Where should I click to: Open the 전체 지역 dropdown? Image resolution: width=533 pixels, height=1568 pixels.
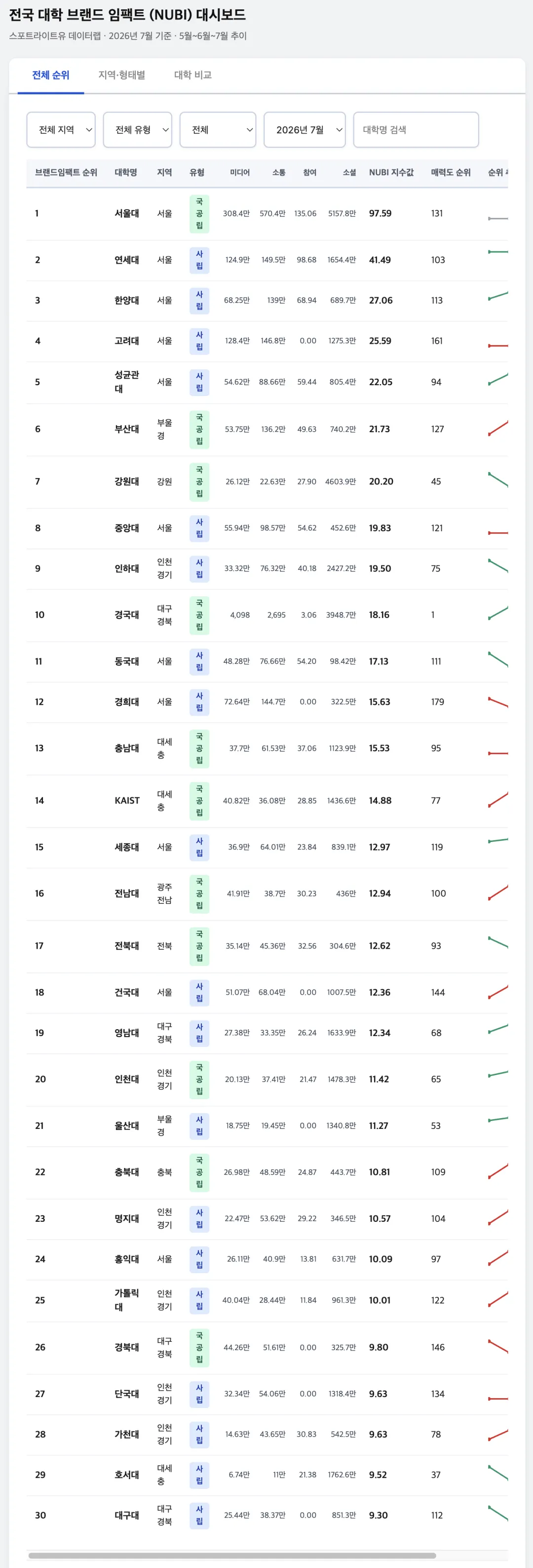click(x=61, y=130)
